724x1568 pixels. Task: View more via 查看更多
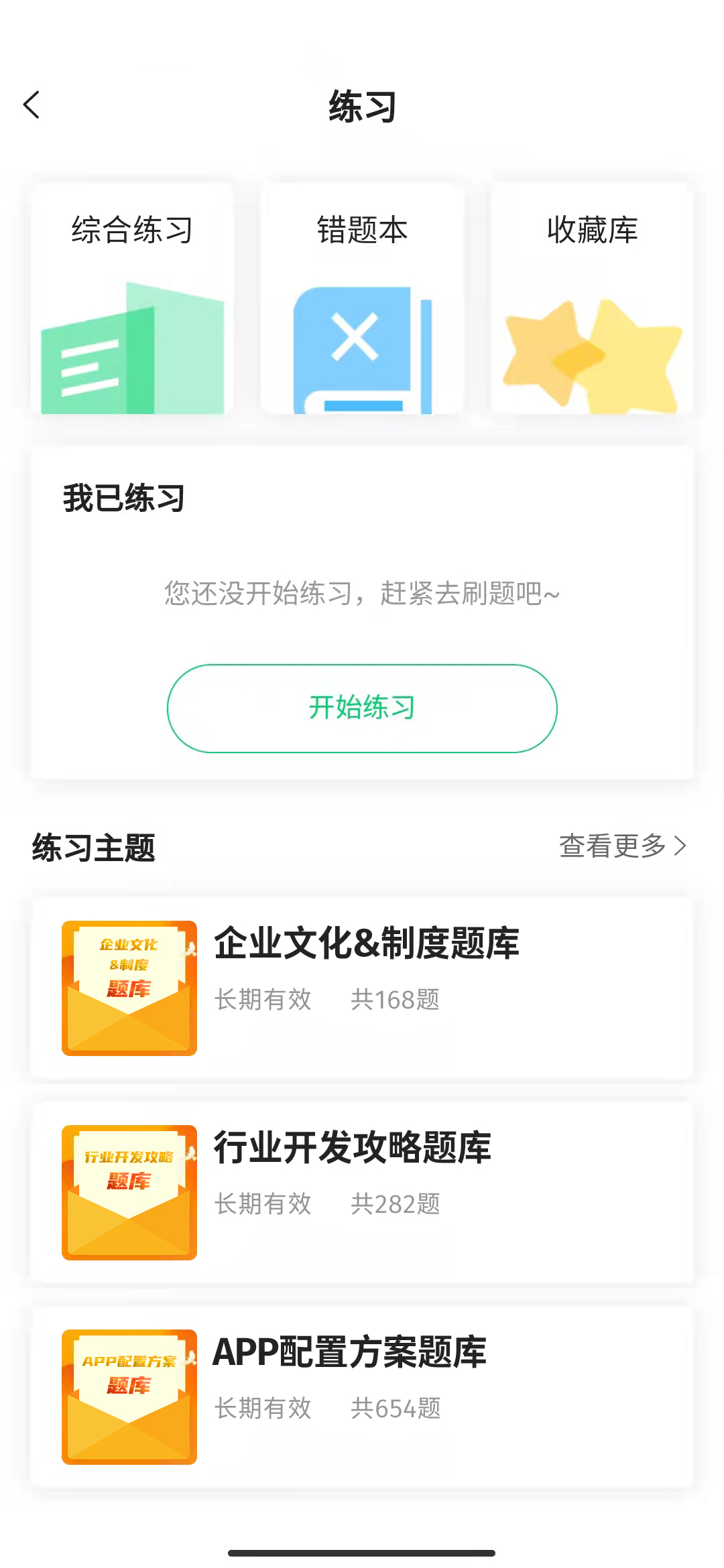622,846
